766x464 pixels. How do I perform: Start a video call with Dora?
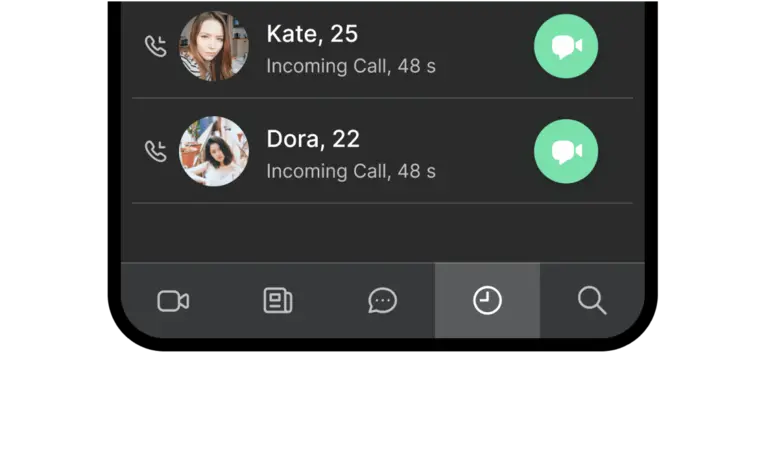click(566, 151)
